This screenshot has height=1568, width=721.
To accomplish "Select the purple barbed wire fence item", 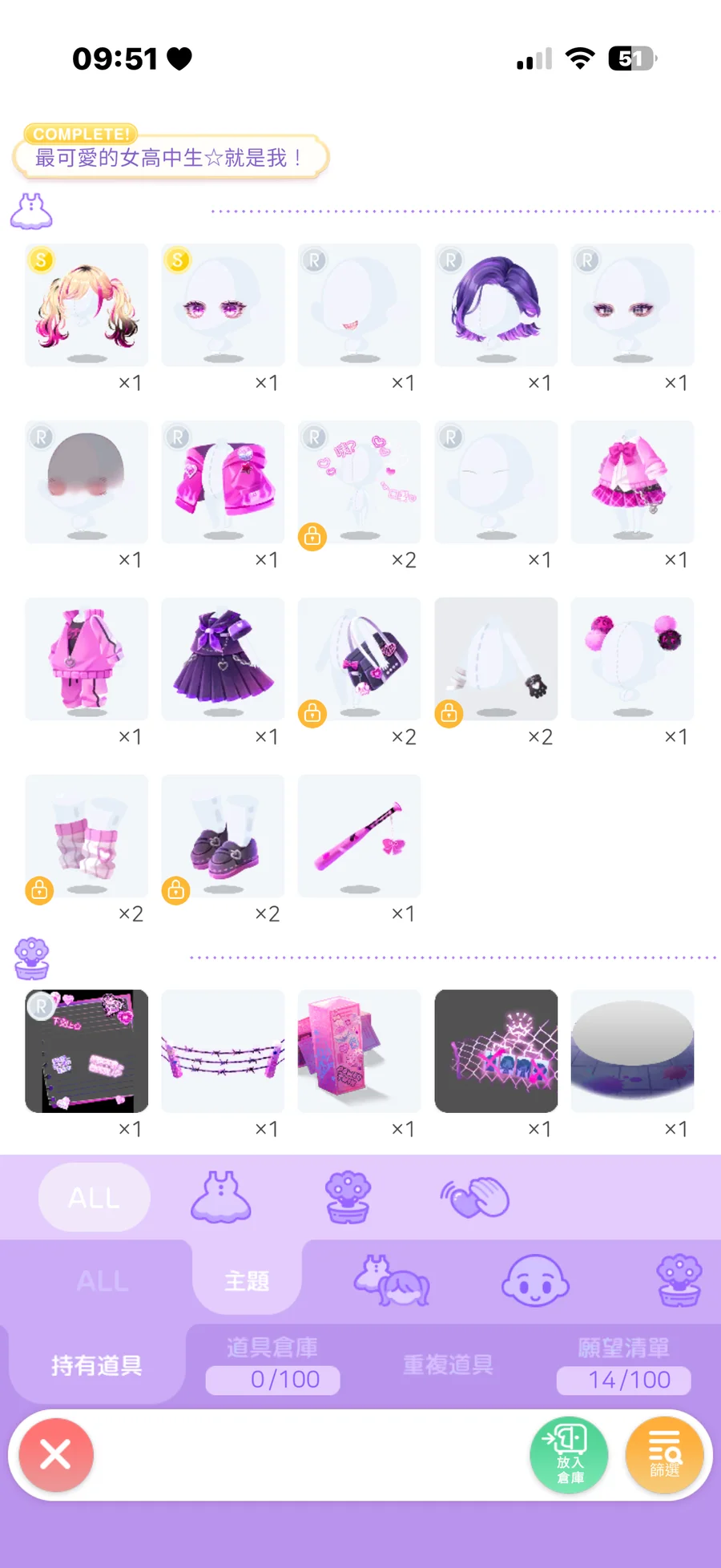I will pos(223,1050).
